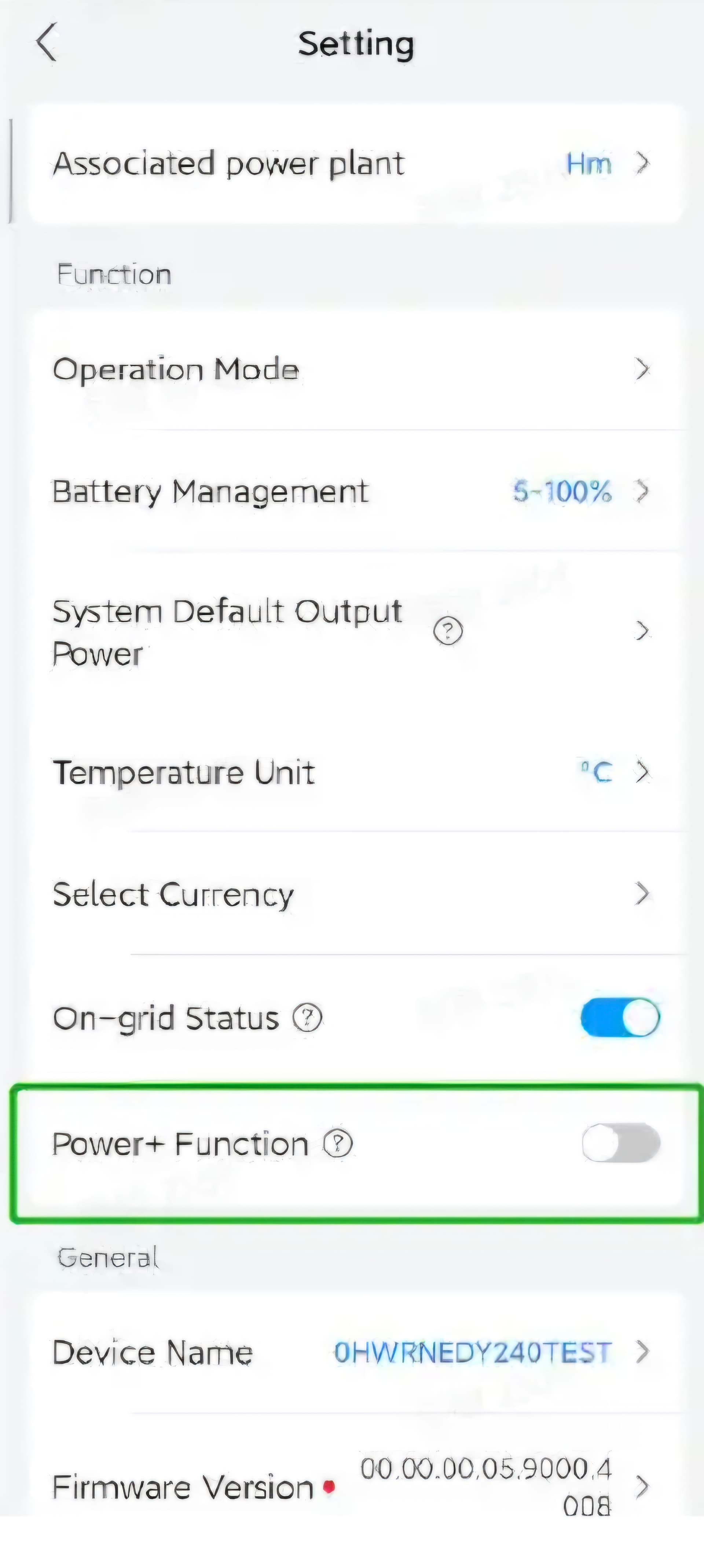
Task: Open Select Currency option
Action: click(355, 893)
